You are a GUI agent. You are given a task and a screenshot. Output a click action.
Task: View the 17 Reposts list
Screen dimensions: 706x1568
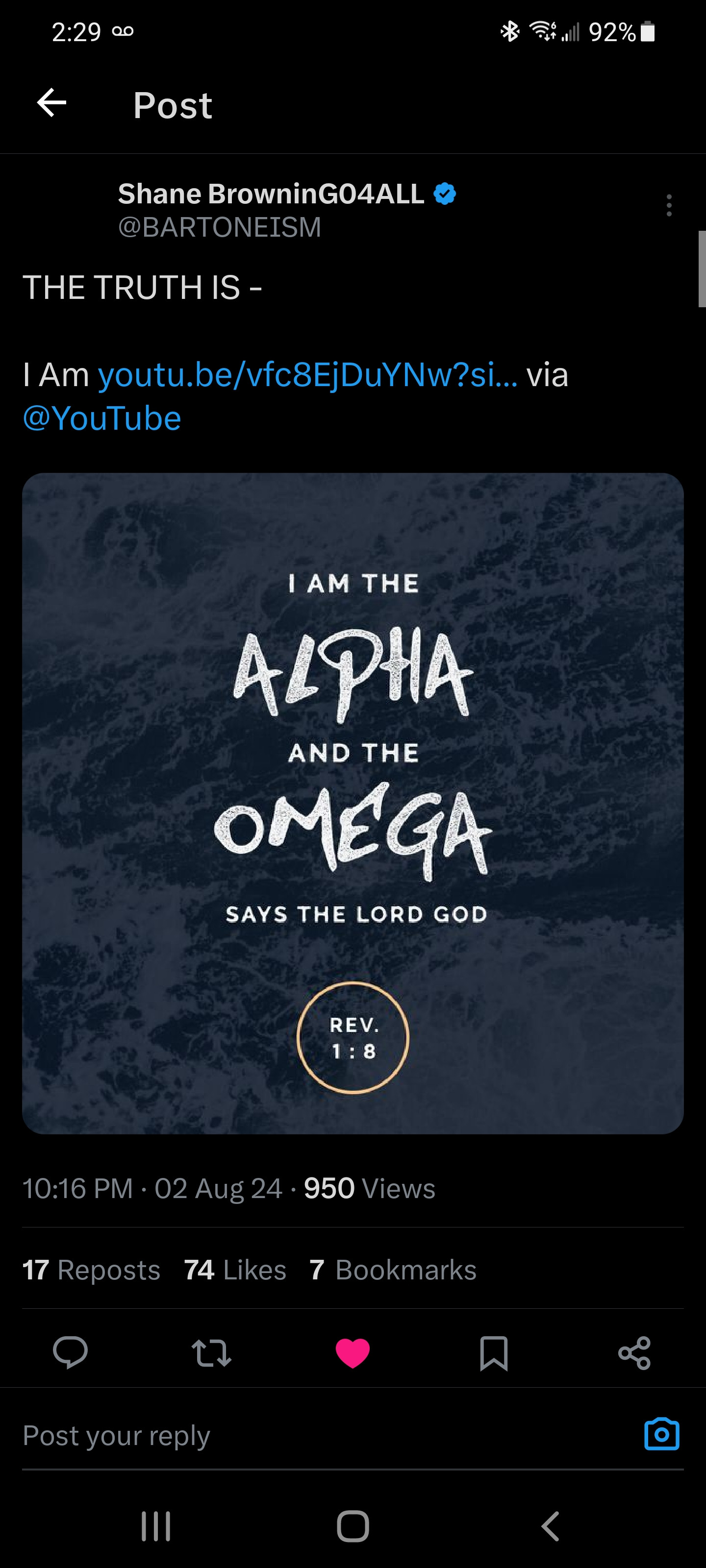click(91, 1270)
